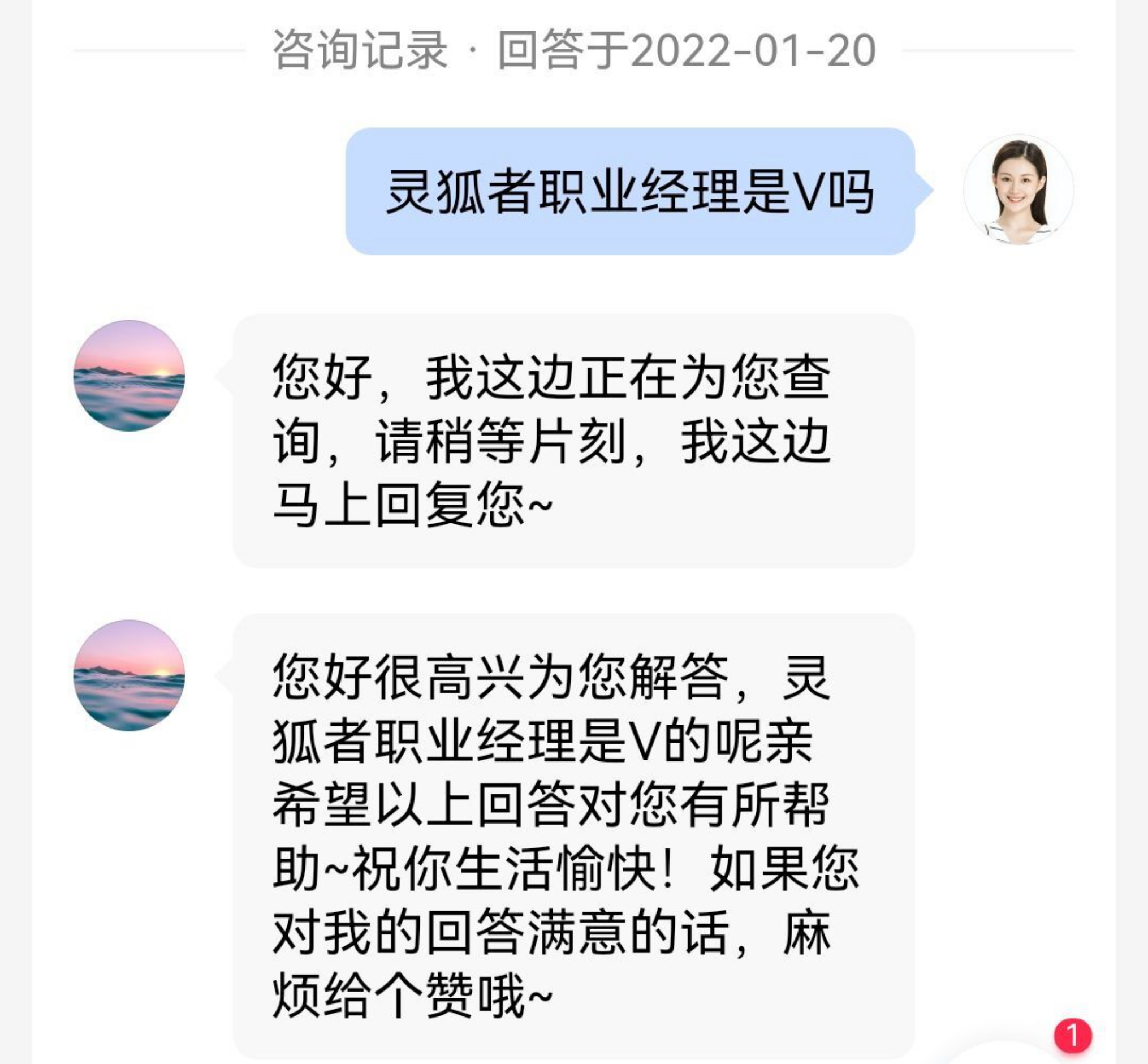Viewport: 1148px width, 1064px height.
Task: Open responder's avatar beside the 您好很高兴 reply
Action: click(129, 675)
